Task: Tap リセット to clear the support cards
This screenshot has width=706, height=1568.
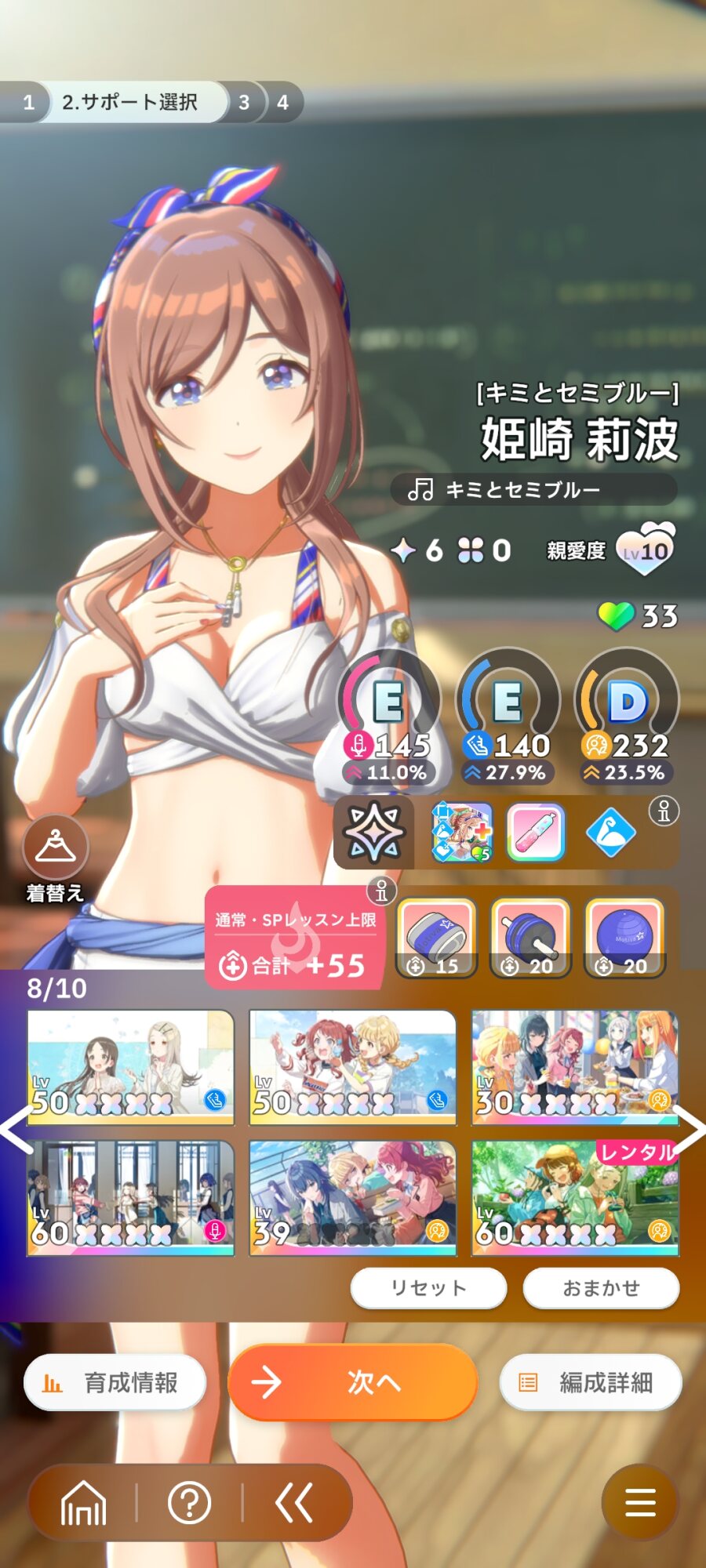Action: (x=428, y=1288)
